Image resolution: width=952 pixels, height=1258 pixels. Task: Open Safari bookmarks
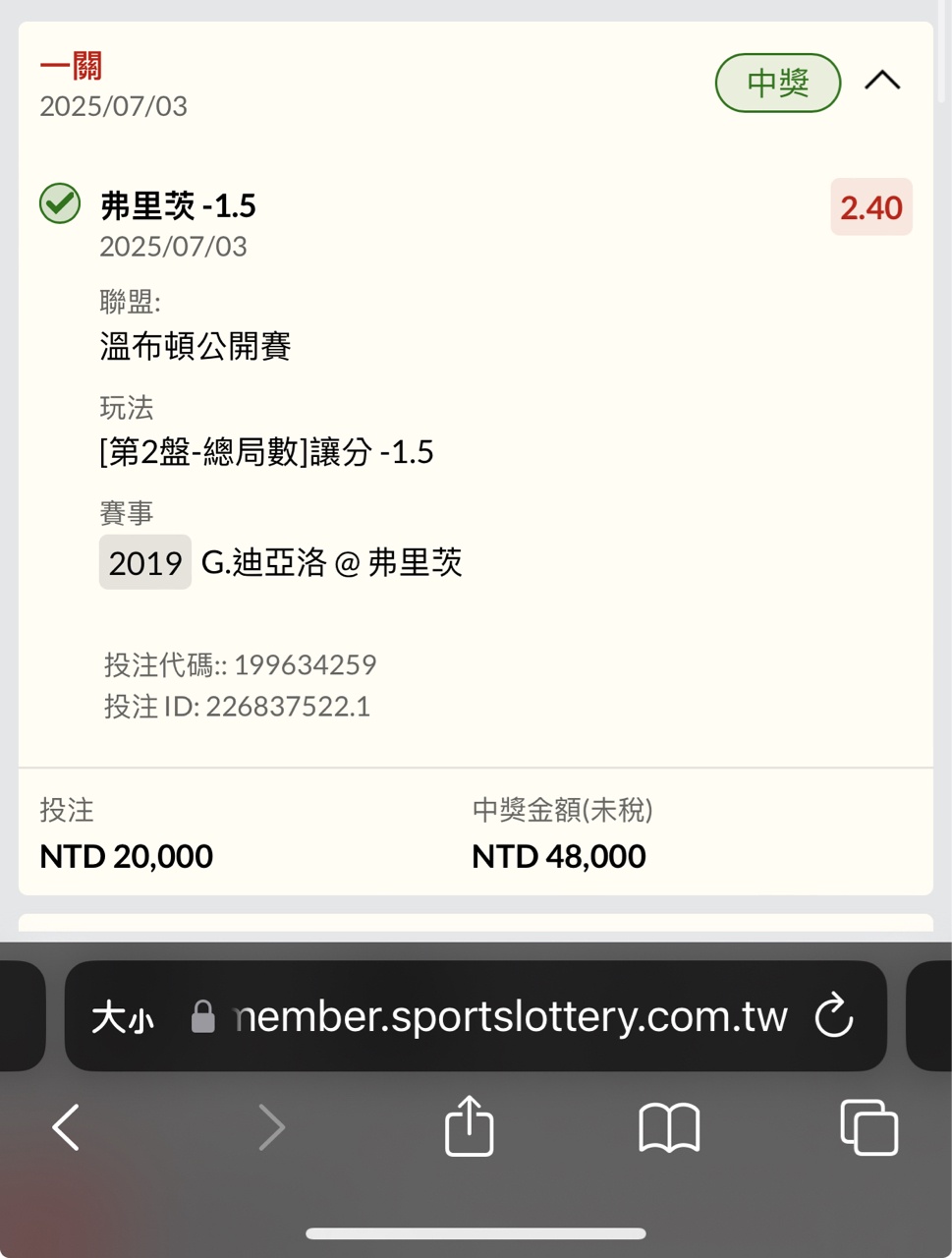click(x=669, y=1126)
